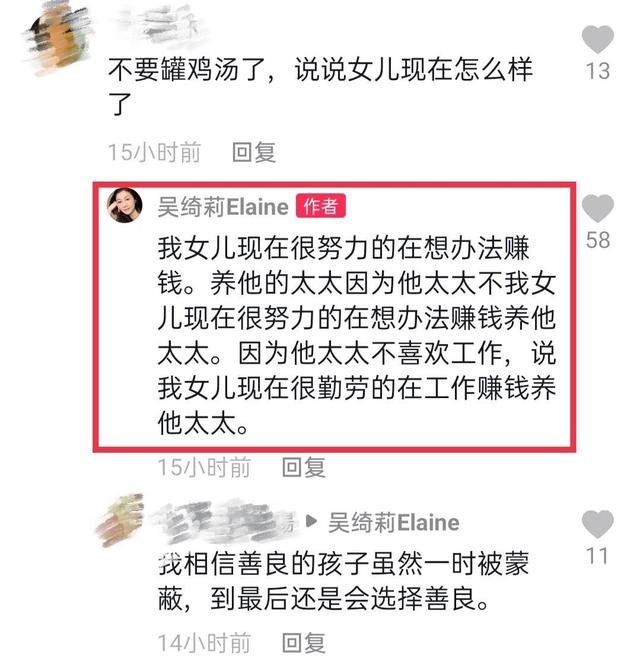Image resolution: width=640 pixels, height=664 pixels.
Task: Open 吴绮莉Elaine's username link in the author reply
Action: tap(223, 207)
